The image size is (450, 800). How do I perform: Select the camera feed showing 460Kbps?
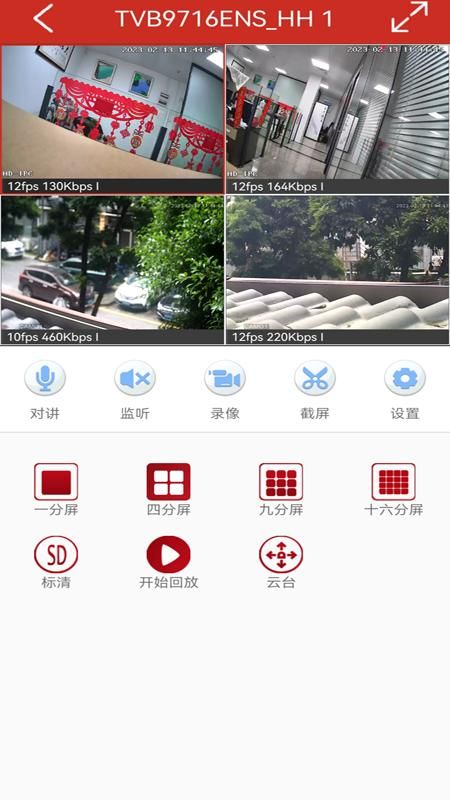112,270
